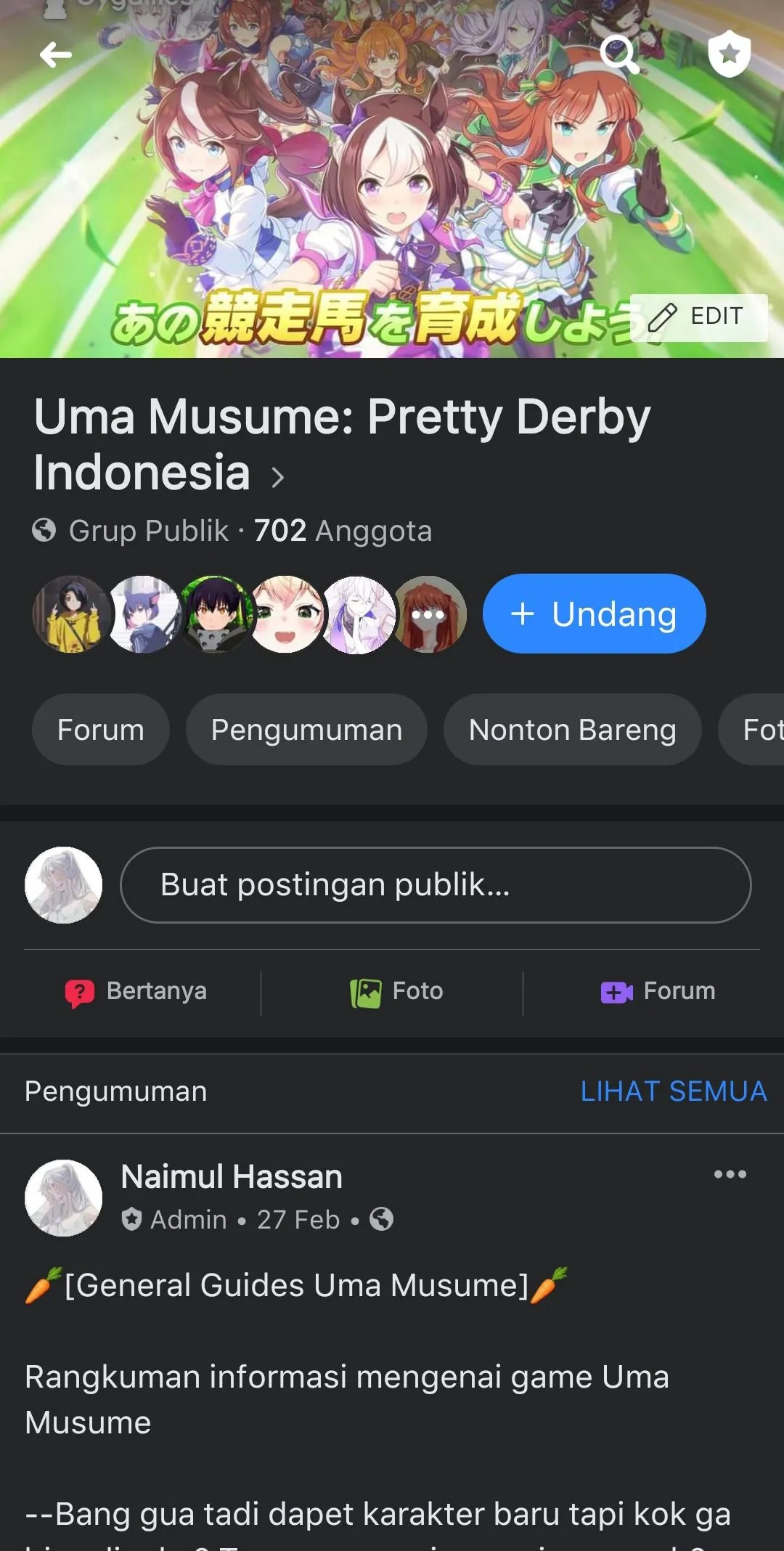Image resolution: width=784 pixels, height=1551 pixels.
Task: Start a Forum room from the composer
Action: point(658,991)
